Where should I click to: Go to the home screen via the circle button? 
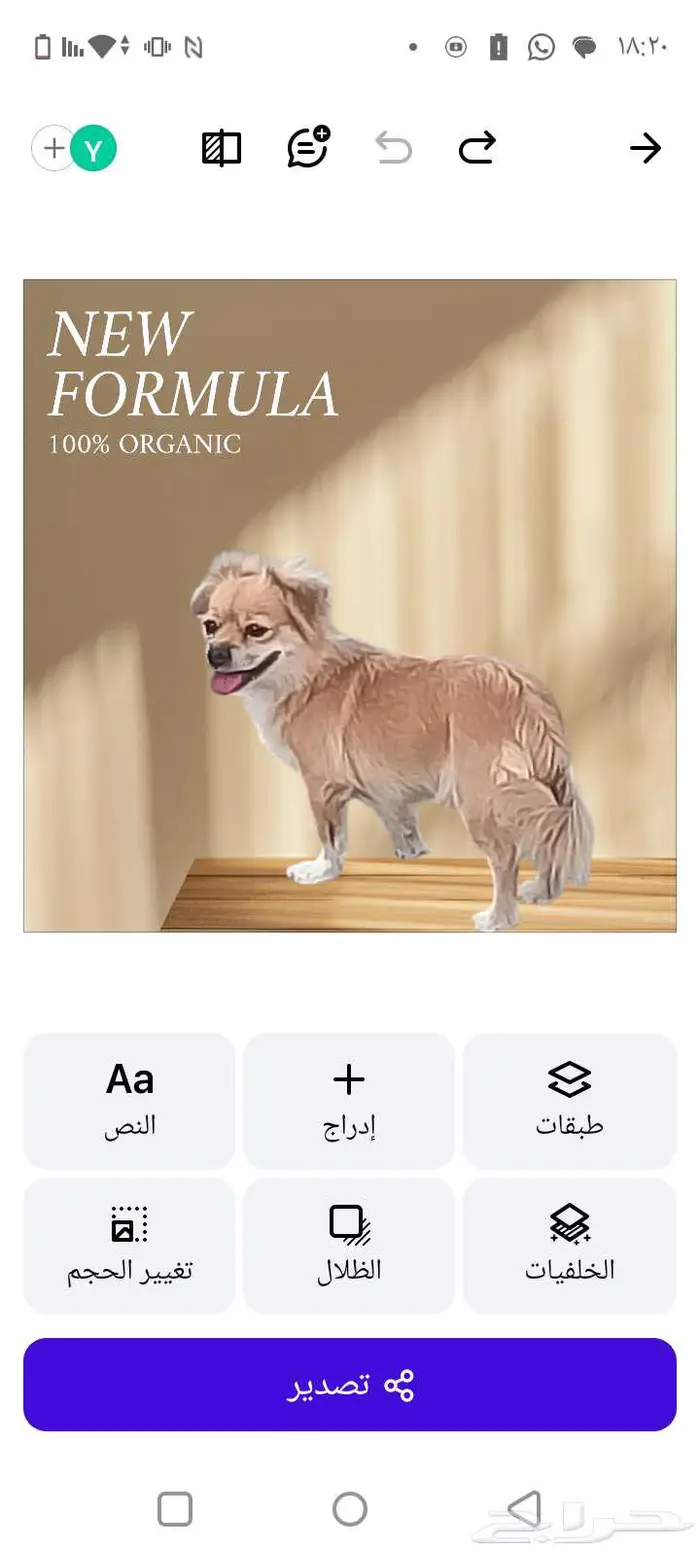coord(350,1508)
